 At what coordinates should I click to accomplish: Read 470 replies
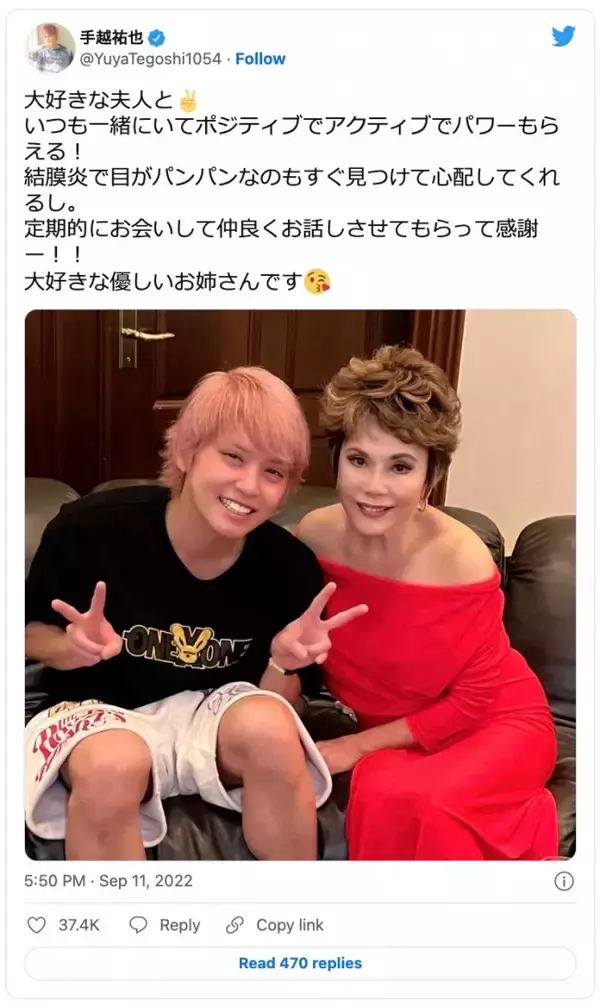point(300,964)
